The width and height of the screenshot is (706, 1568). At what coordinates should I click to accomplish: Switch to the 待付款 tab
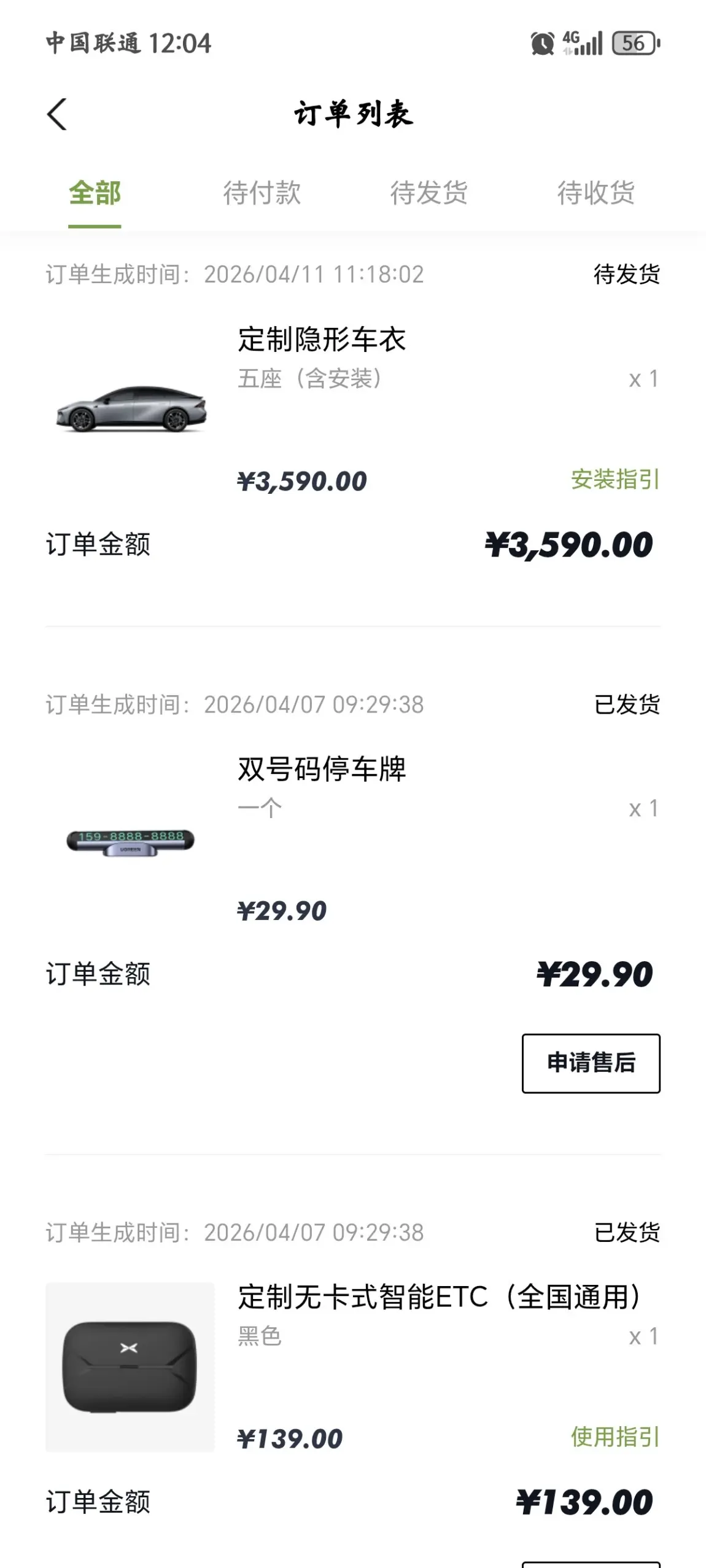coord(262,193)
